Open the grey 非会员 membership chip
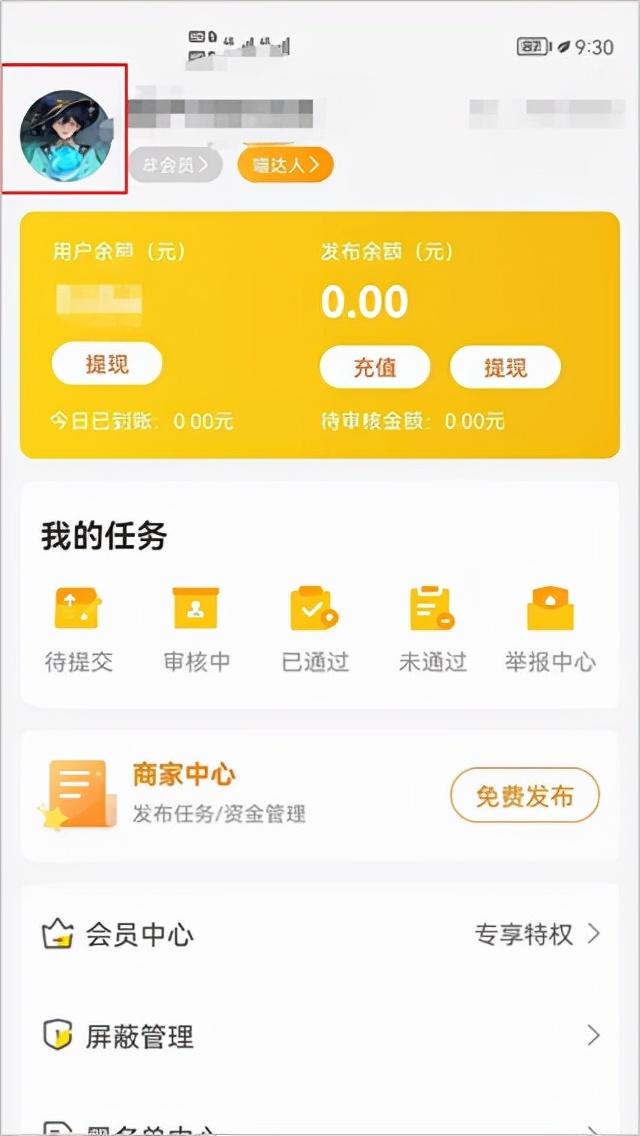The image size is (640, 1136). tap(175, 165)
